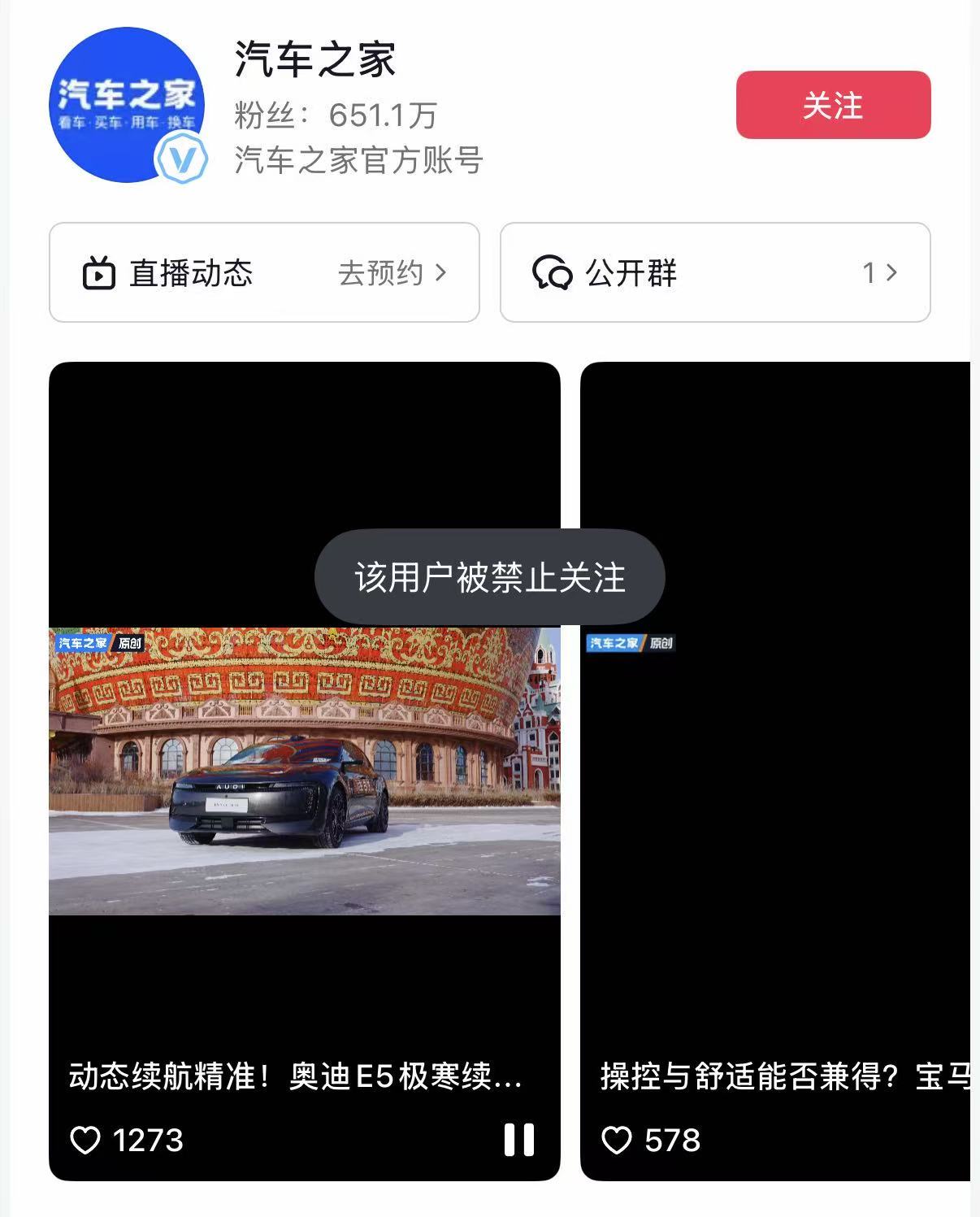Screen dimensions: 980x1217
Task: Open the 直播动态 live broadcast icon
Action: tap(98, 273)
